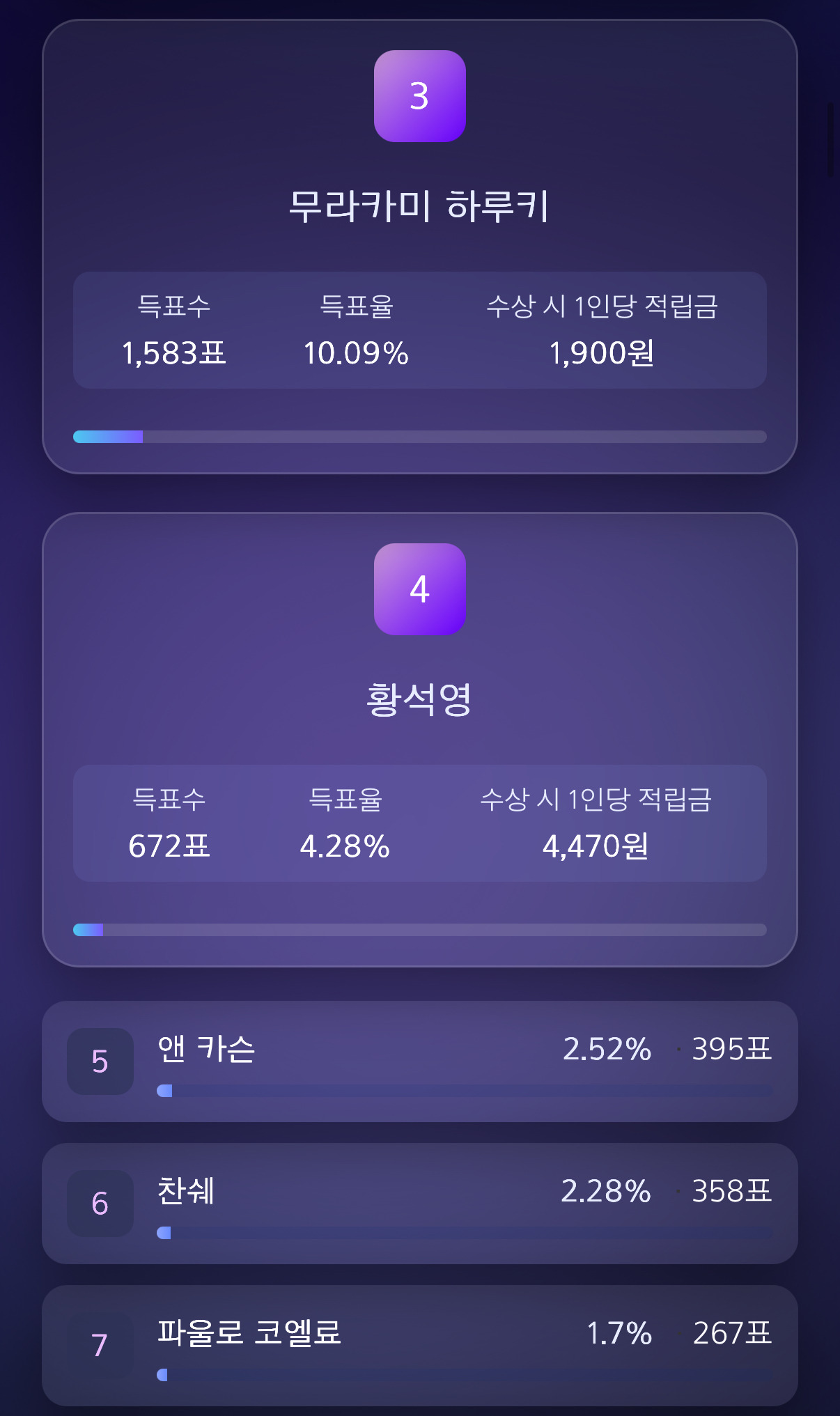The width and height of the screenshot is (840, 1416).
Task: Toggle selection of 무라카미 하루키 card
Action: [x=419, y=244]
